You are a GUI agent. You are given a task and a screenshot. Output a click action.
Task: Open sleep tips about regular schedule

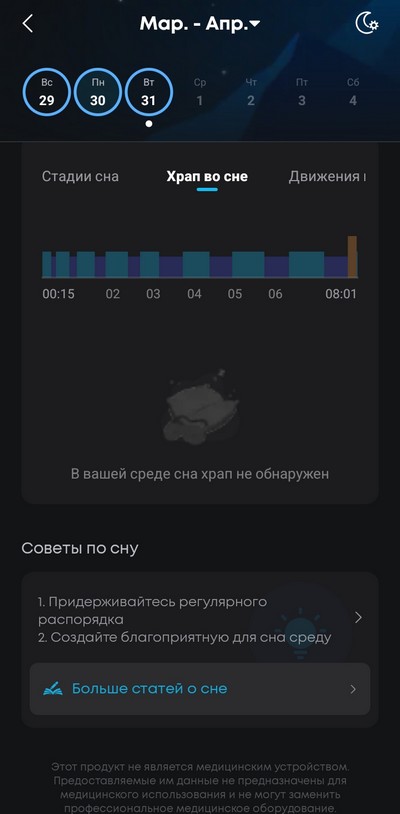click(200, 619)
